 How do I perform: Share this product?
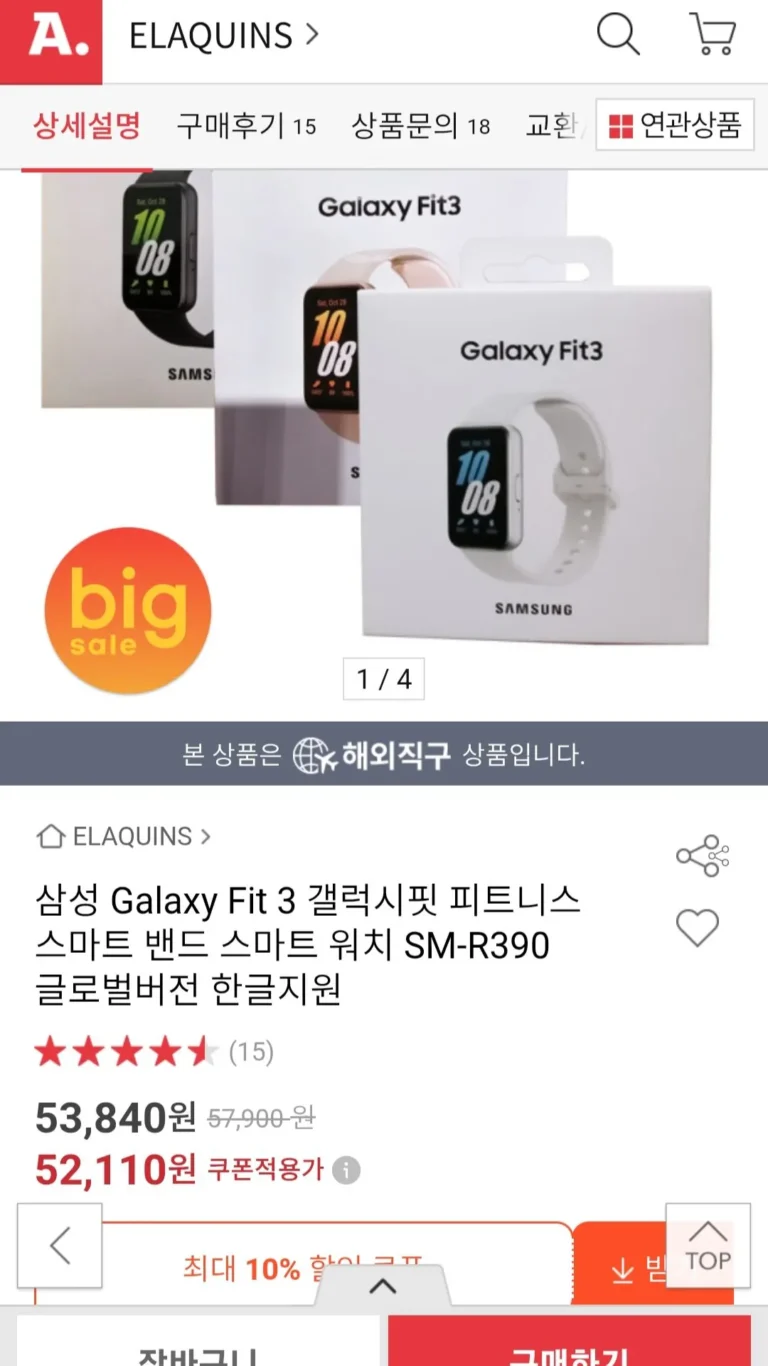pos(702,856)
